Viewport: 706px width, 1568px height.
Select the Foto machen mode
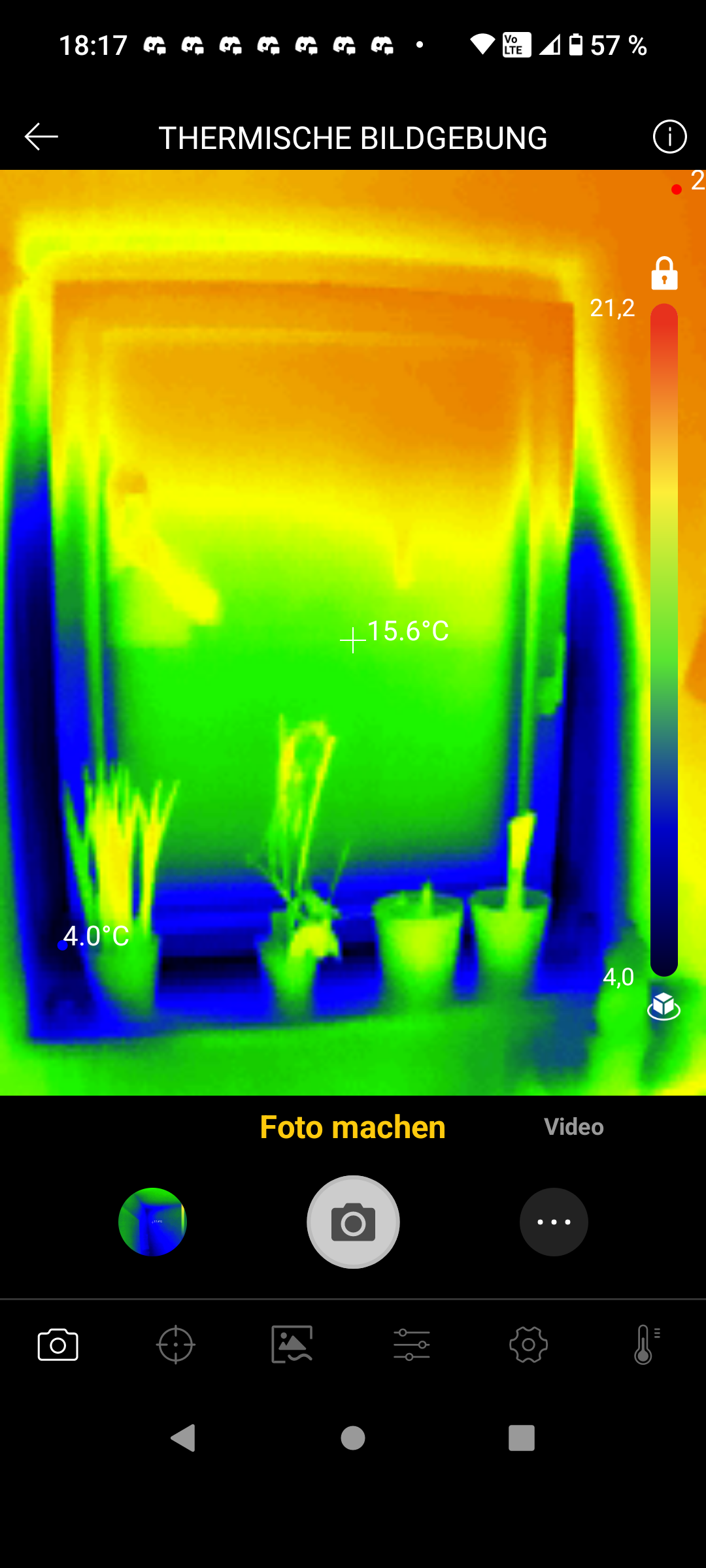352,1127
